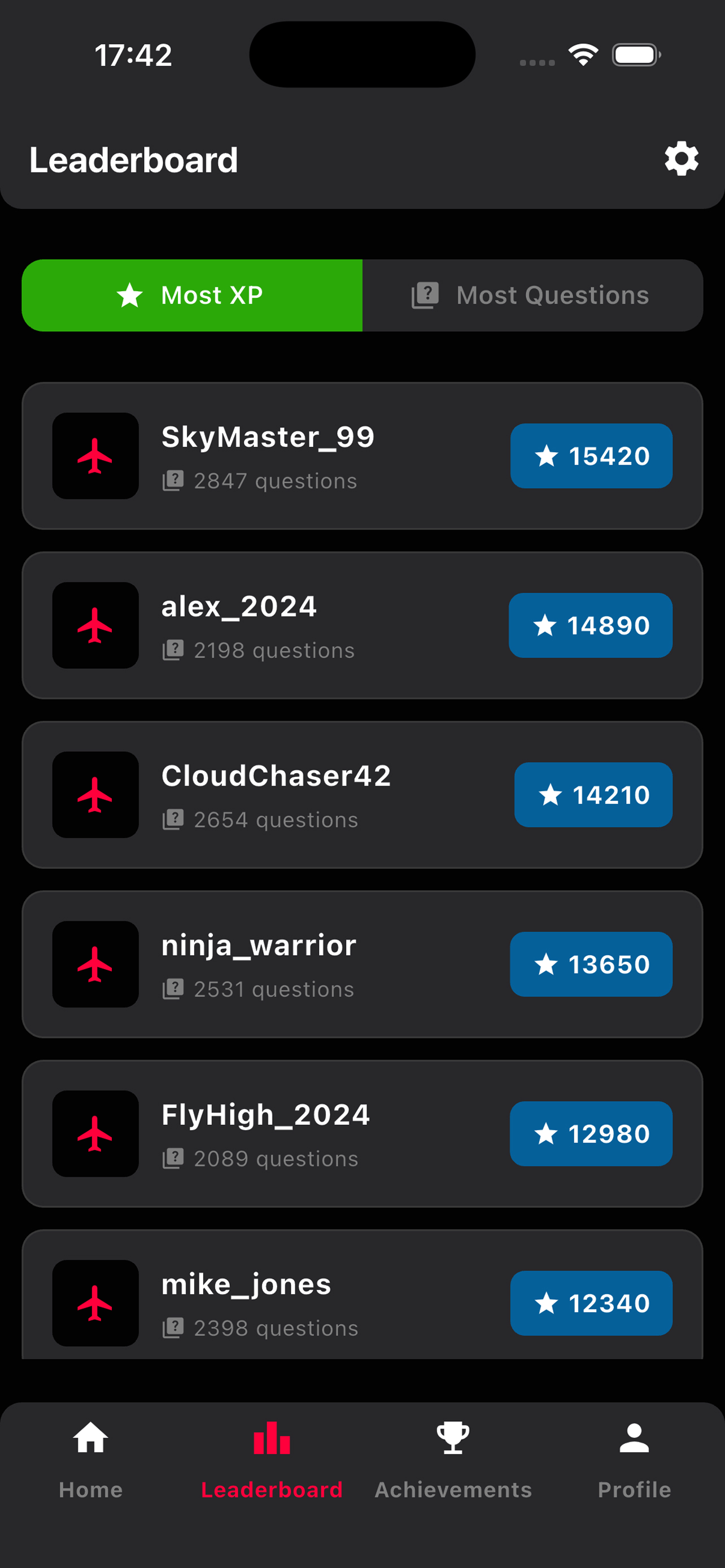The image size is (725, 1568).
Task: Open the FlyHigh_2024 leaderboard entry
Action: pyautogui.click(x=362, y=1133)
